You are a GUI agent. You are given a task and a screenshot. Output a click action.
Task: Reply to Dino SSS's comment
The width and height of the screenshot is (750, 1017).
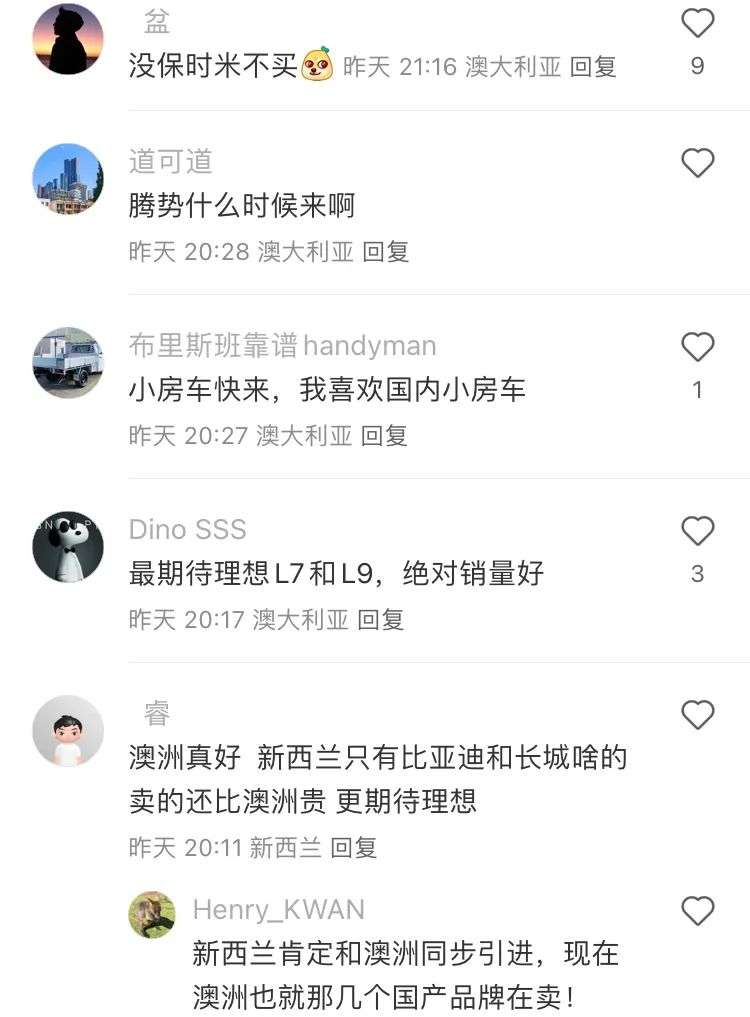click(x=381, y=620)
